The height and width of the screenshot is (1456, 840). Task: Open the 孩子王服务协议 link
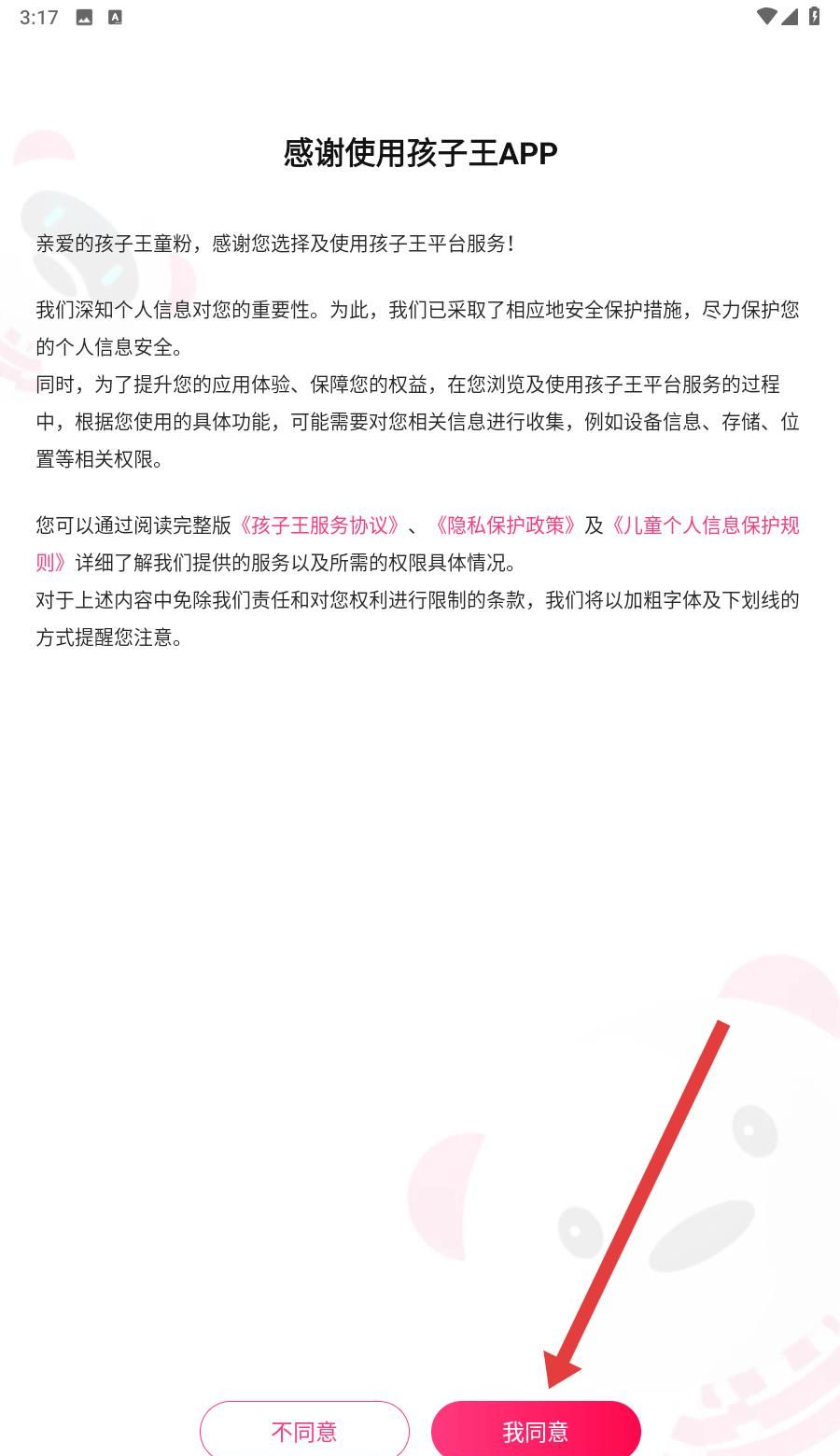(320, 525)
